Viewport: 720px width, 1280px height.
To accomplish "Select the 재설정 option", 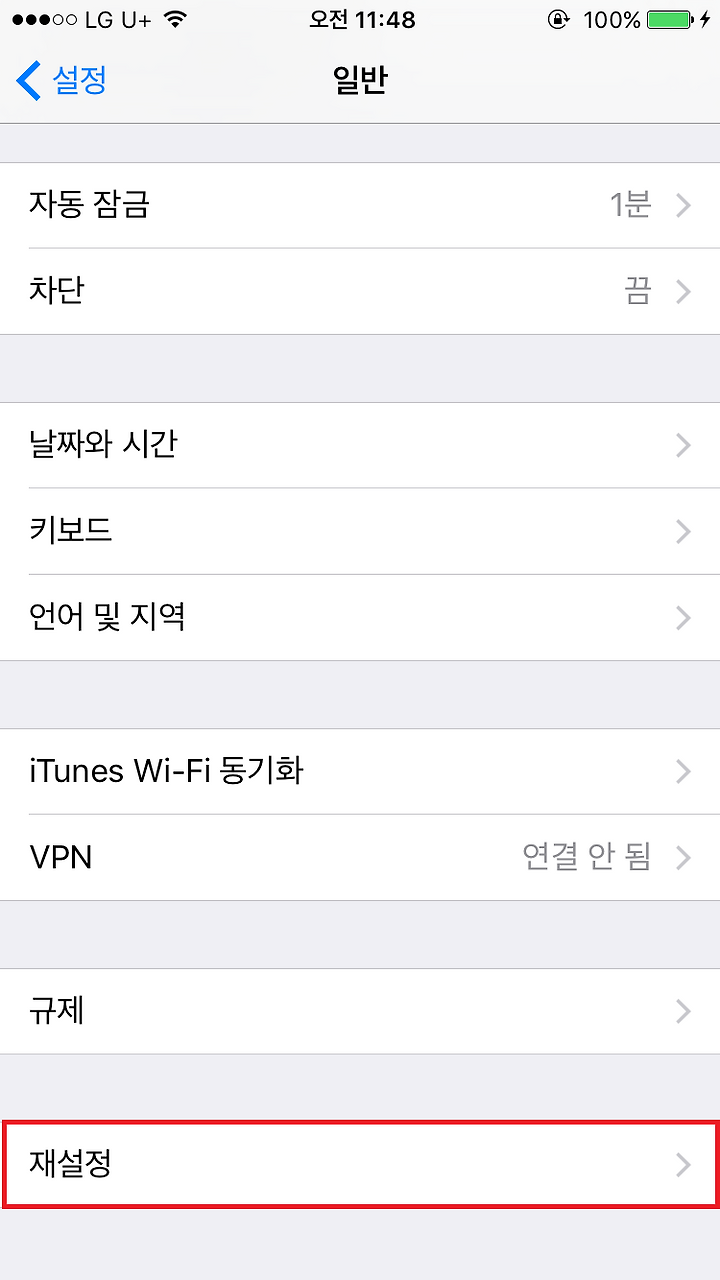I will (360, 1164).
